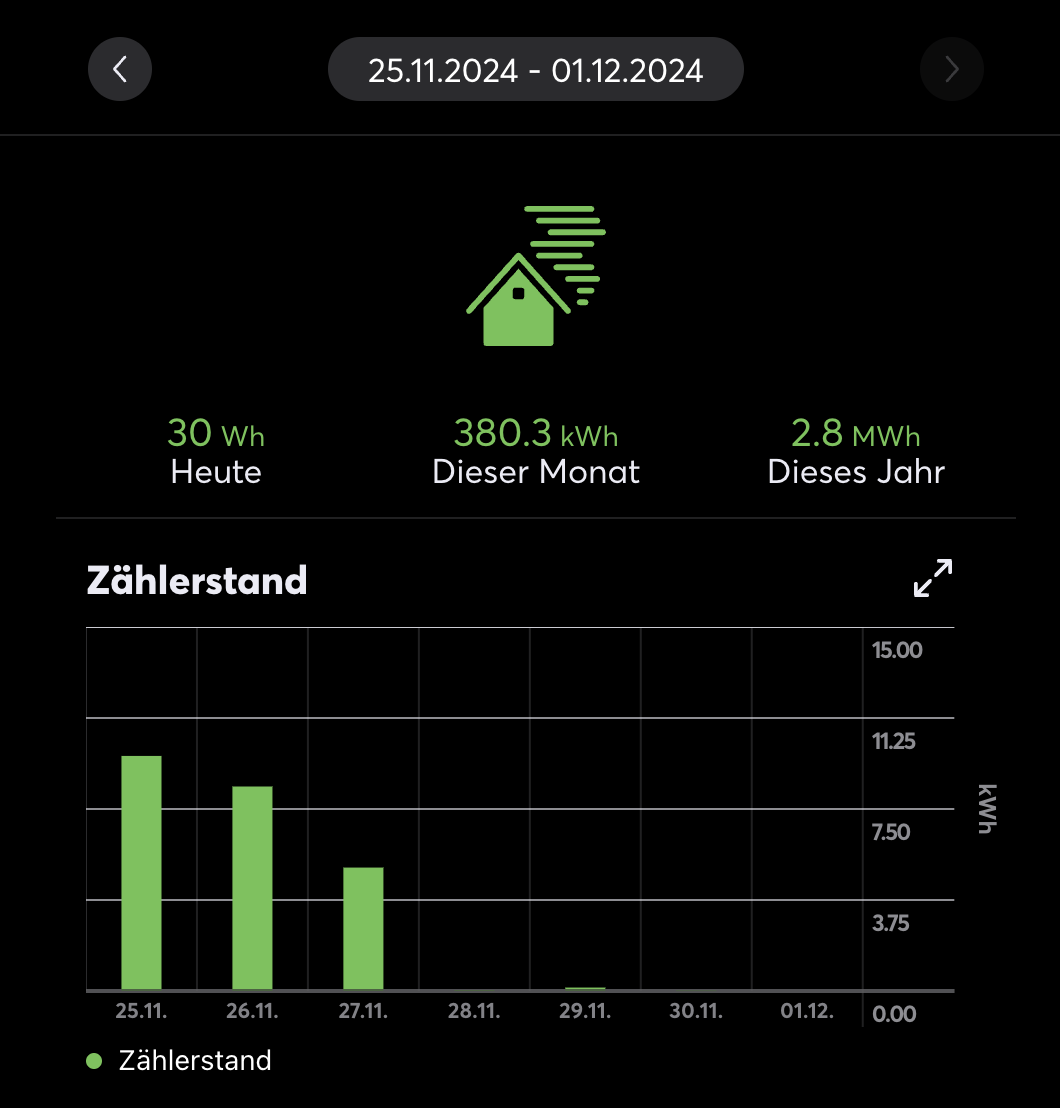
Task: Go back to the previous week
Action: [120, 69]
